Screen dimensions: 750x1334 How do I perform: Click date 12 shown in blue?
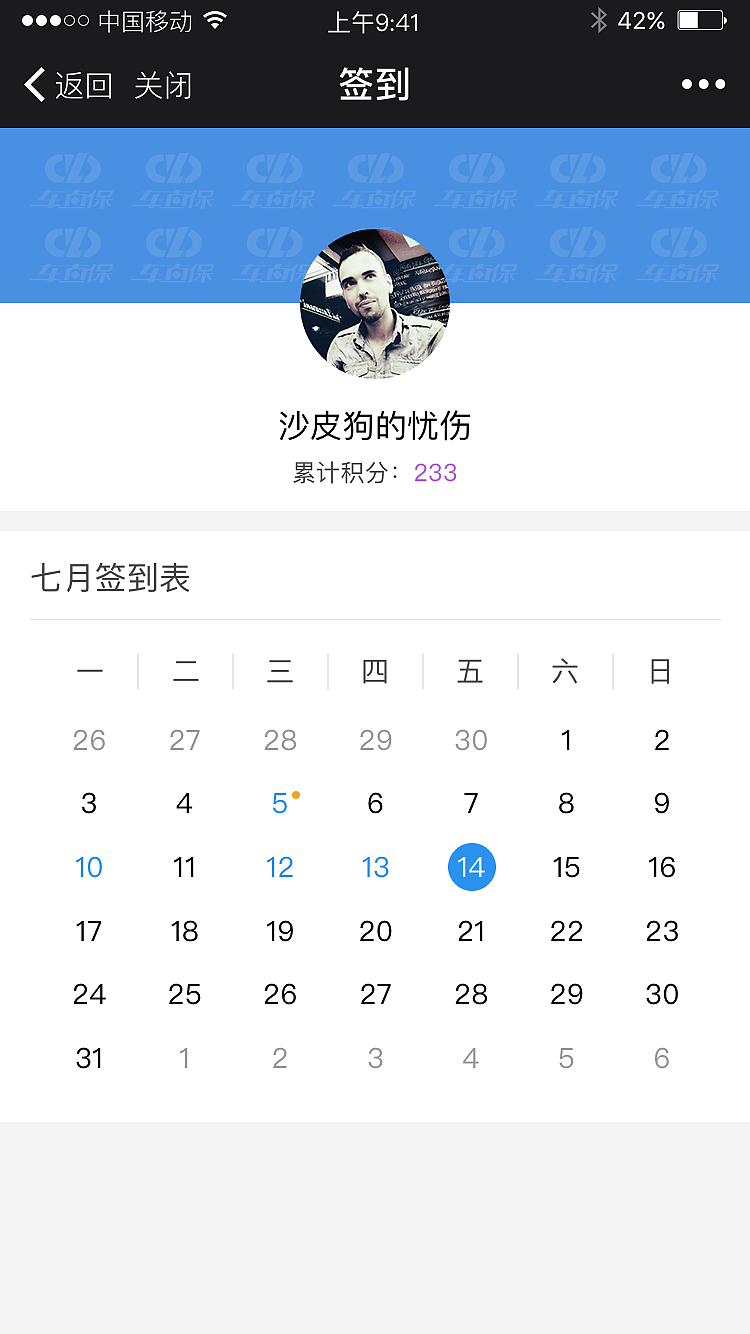280,867
